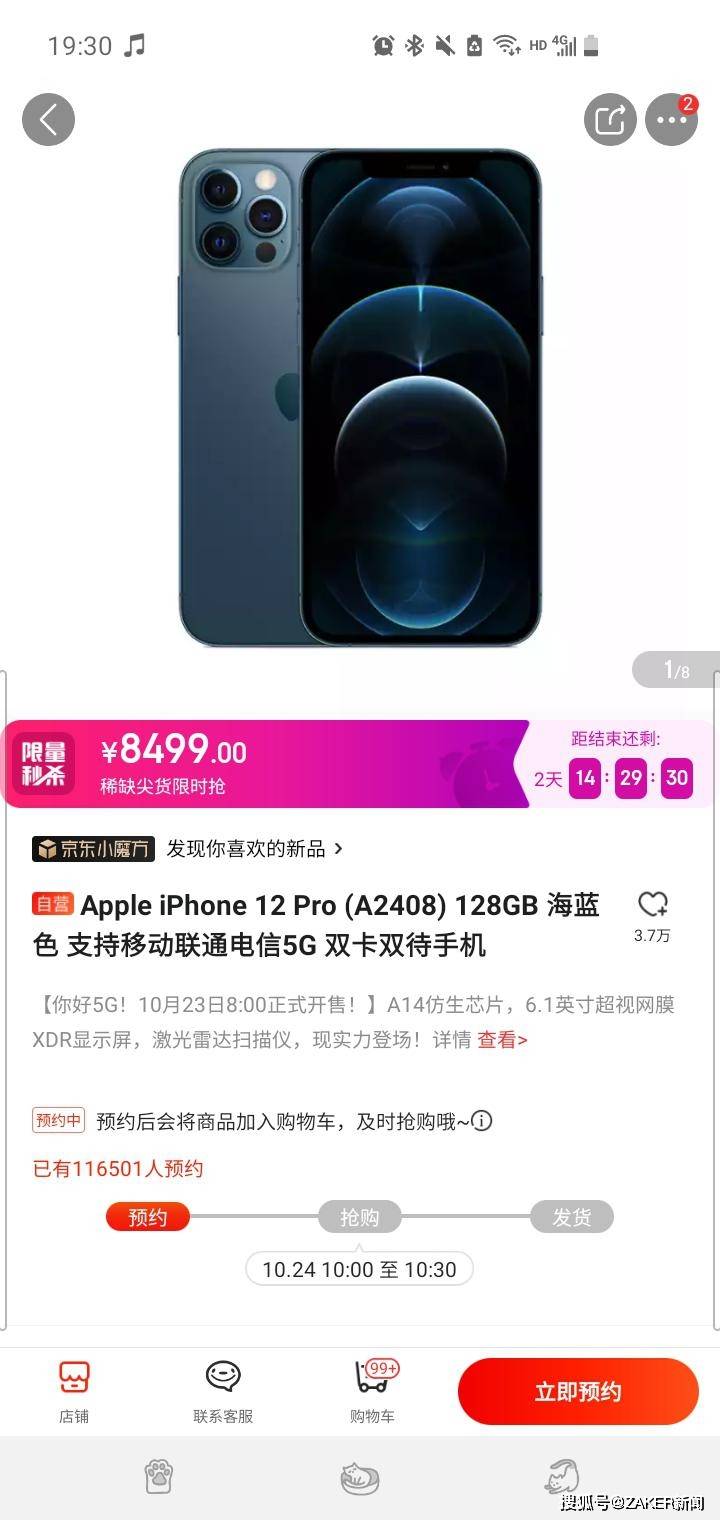Contact customer service via 联系客服
The height and width of the screenshot is (1520, 720).
click(x=223, y=1390)
